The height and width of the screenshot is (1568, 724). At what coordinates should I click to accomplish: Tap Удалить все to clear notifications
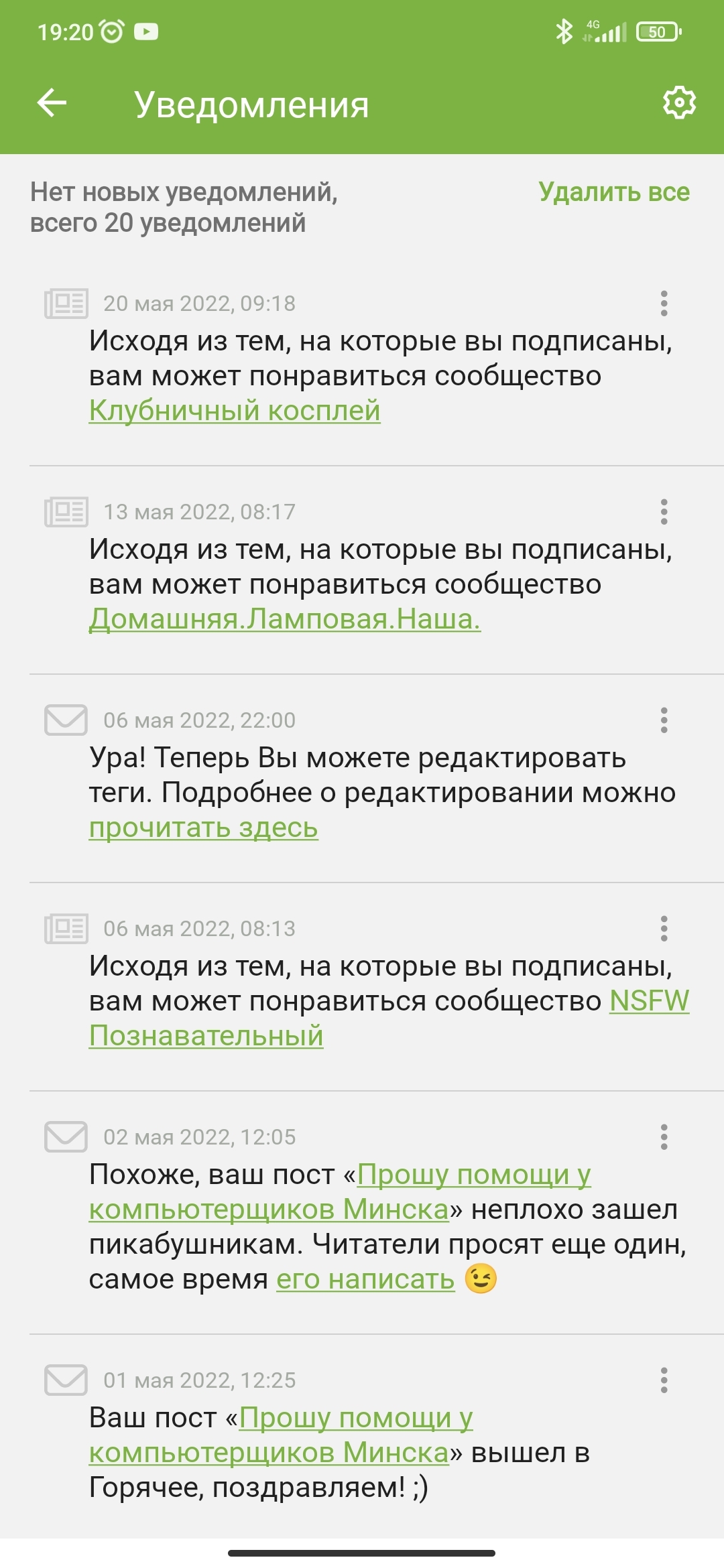pos(613,192)
